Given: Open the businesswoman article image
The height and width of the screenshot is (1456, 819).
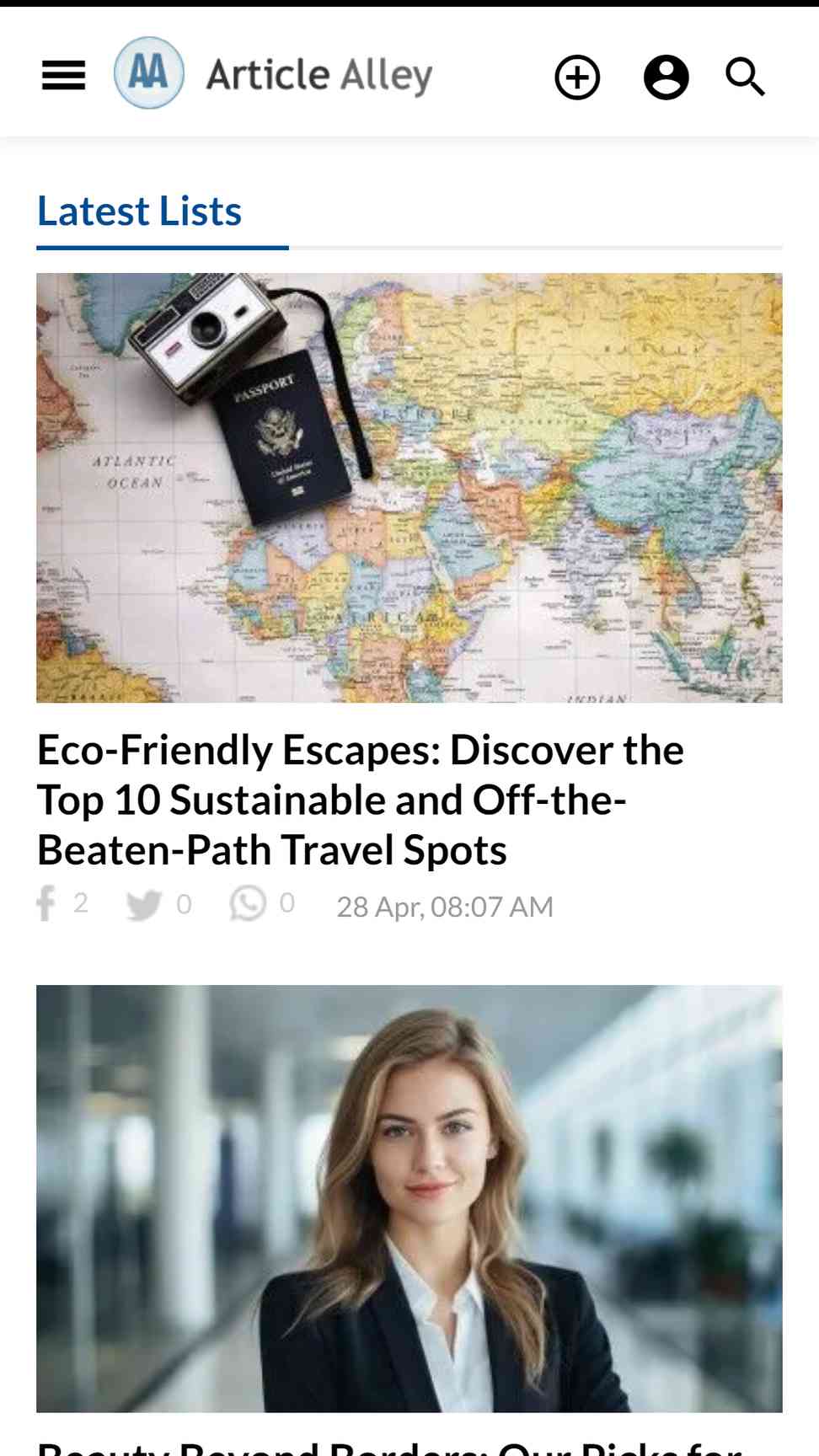Looking at the screenshot, I should (409, 1198).
